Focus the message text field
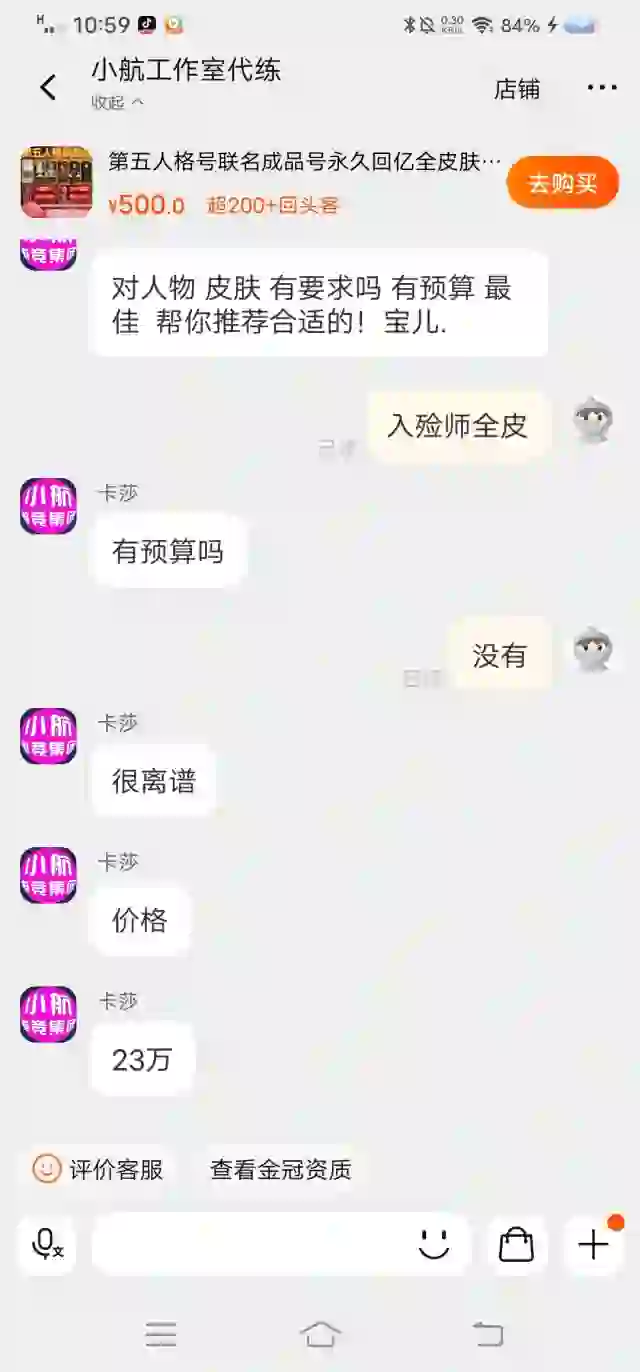The width and height of the screenshot is (640, 1372). coord(250,1244)
